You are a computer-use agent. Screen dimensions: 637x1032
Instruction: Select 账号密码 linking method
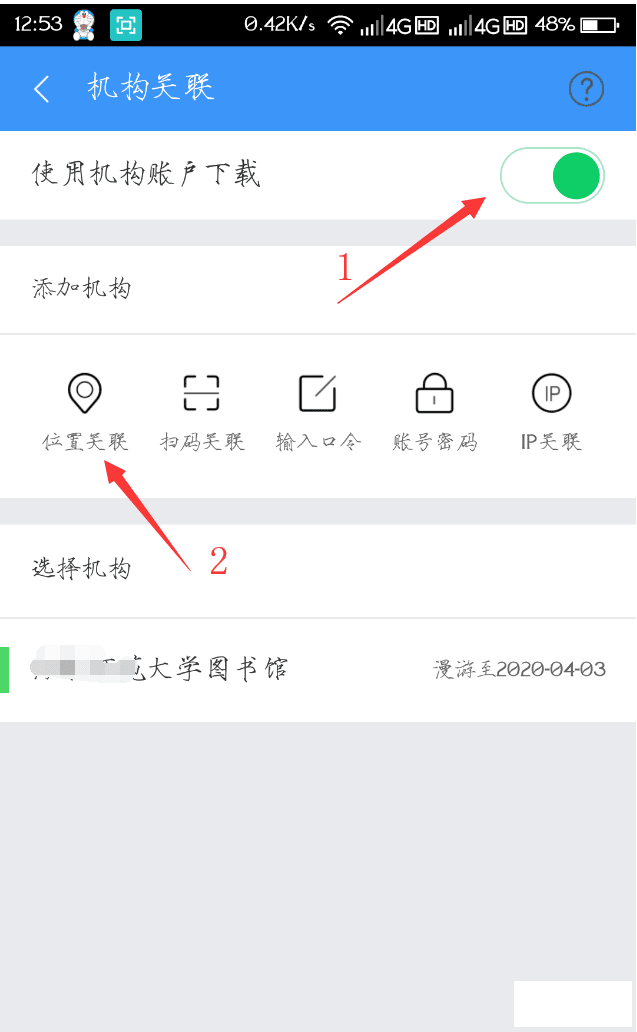[x=435, y=411]
